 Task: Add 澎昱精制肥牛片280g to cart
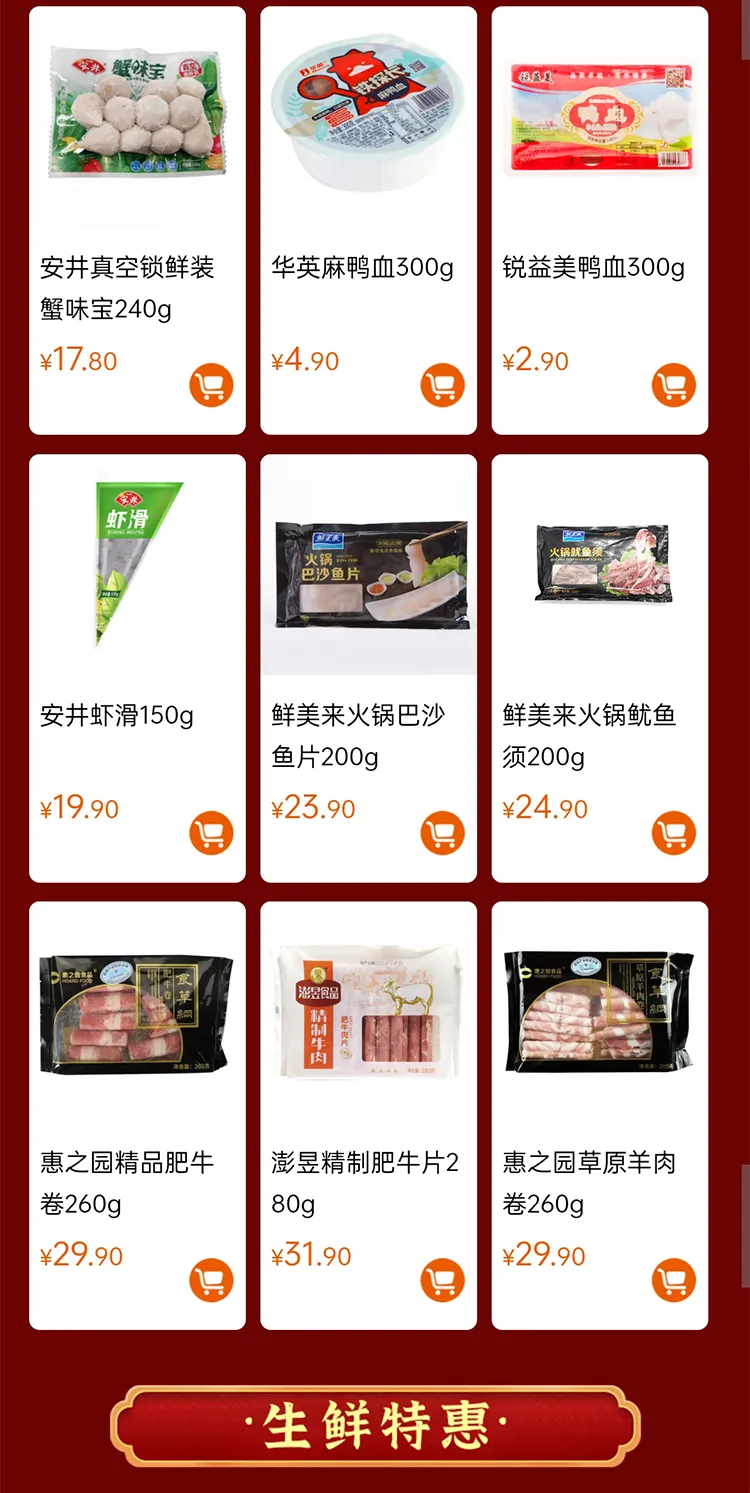pyautogui.click(x=442, y=1280)
